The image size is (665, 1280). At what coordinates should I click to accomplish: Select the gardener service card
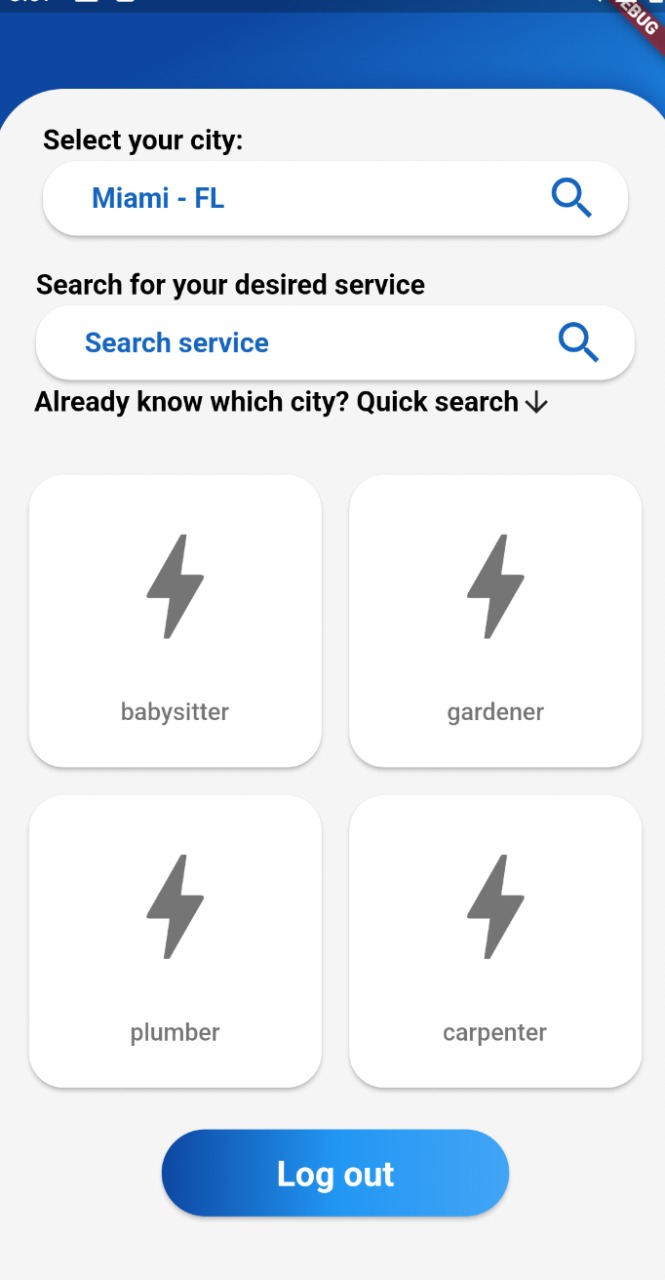click(495, 621)
